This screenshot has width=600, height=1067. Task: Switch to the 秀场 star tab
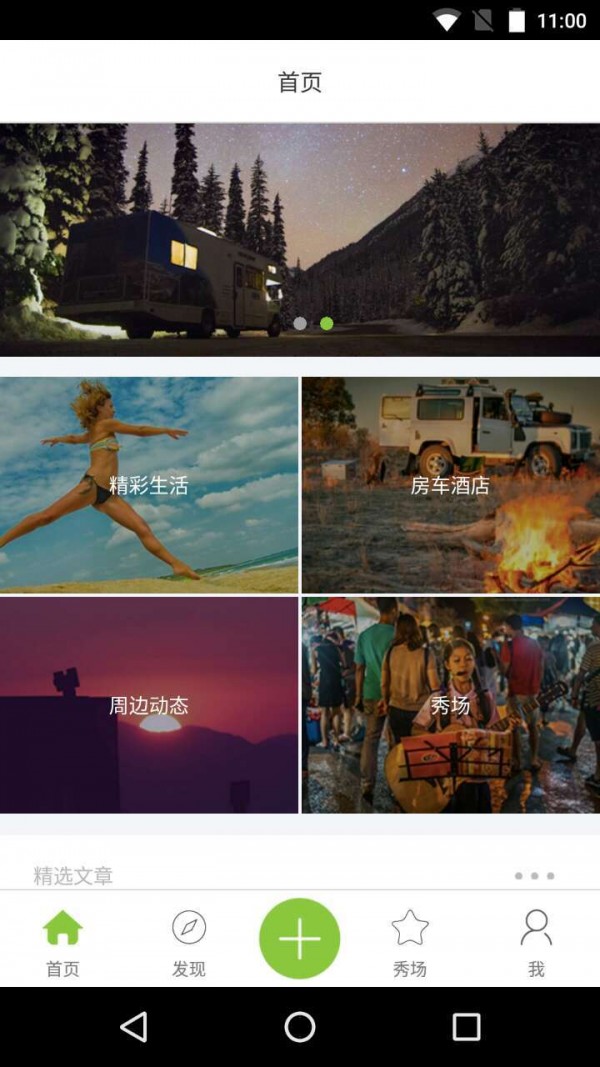coord(410,941)
